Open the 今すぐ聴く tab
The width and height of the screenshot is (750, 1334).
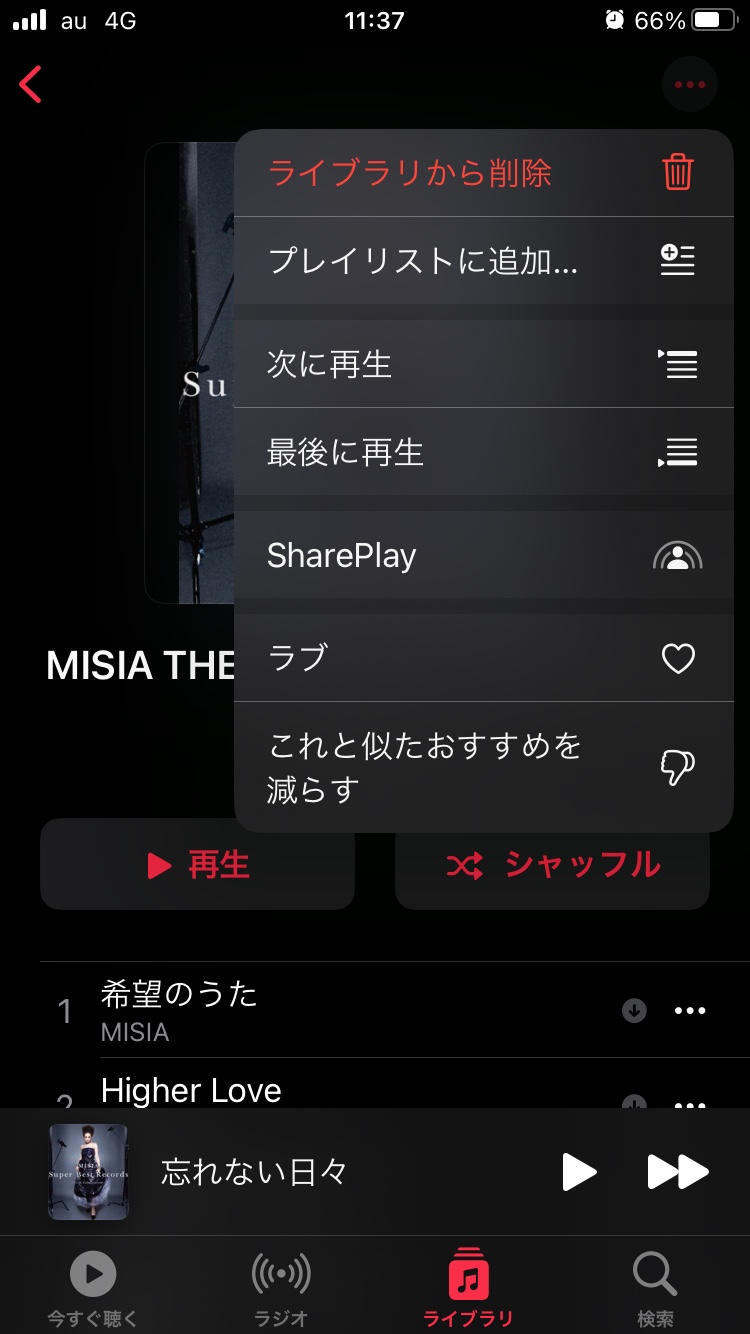tap(93, 1287)
